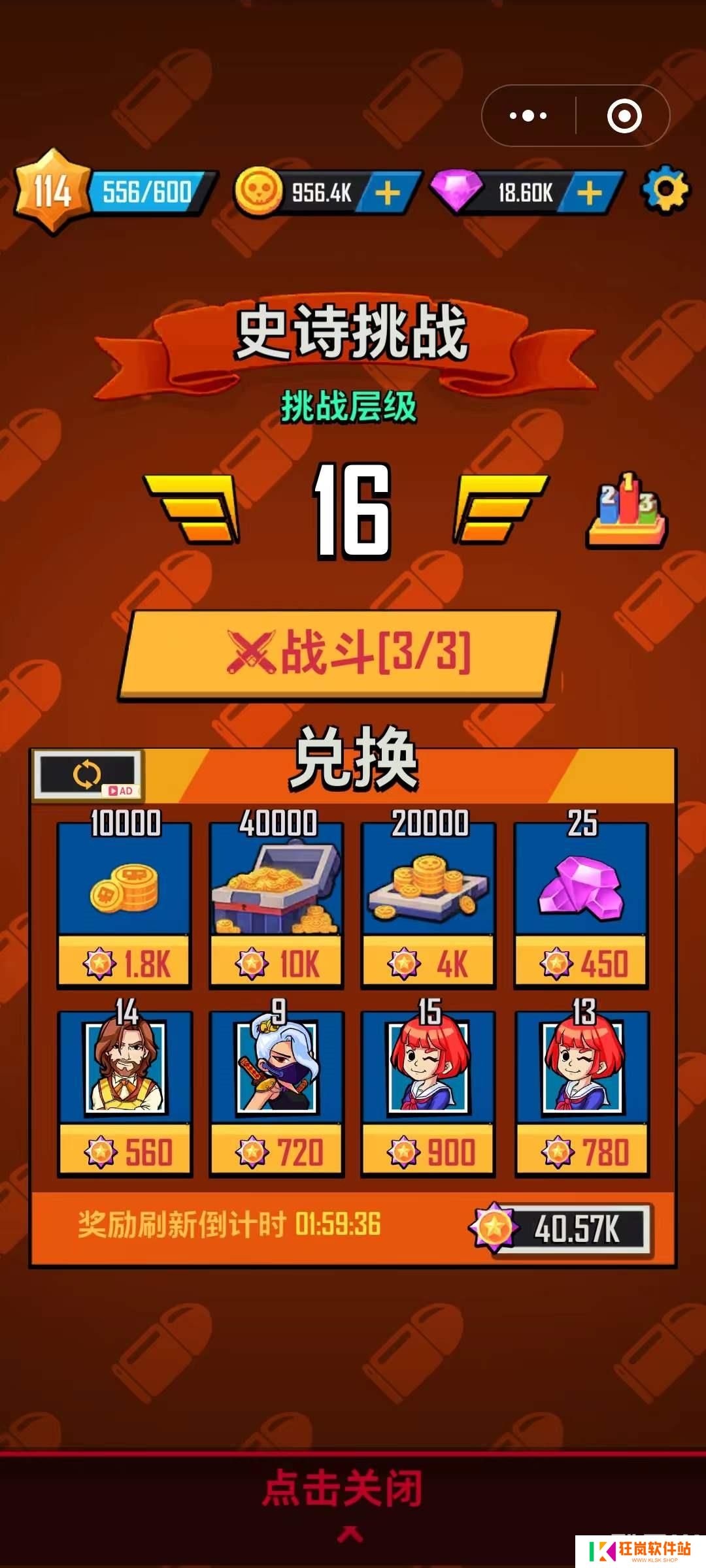Buy the 40000 coin chest for 10K
The image size is (706, 1568).
[x=277, y=962]
